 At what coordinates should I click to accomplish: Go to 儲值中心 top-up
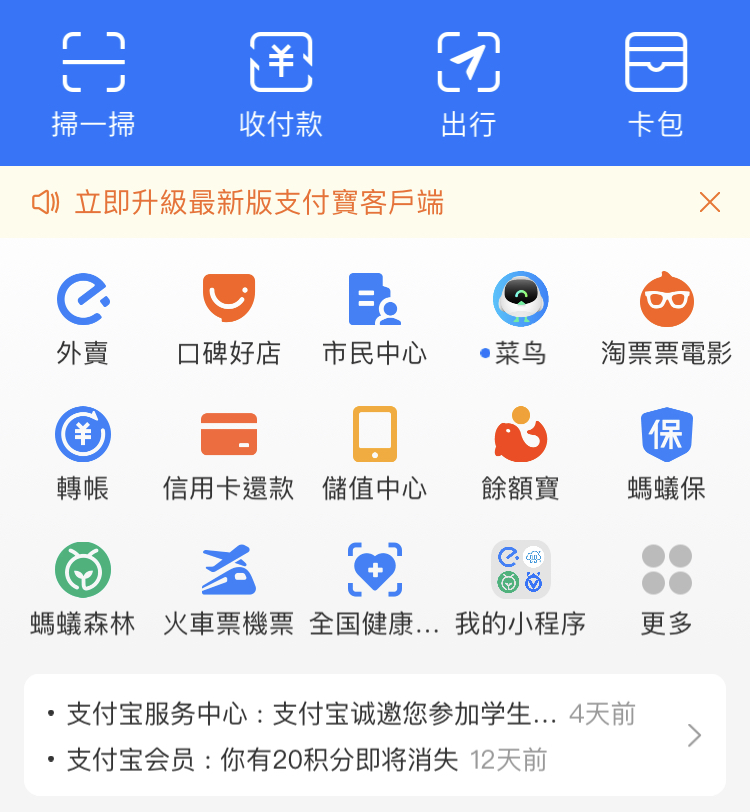[375, 453]
